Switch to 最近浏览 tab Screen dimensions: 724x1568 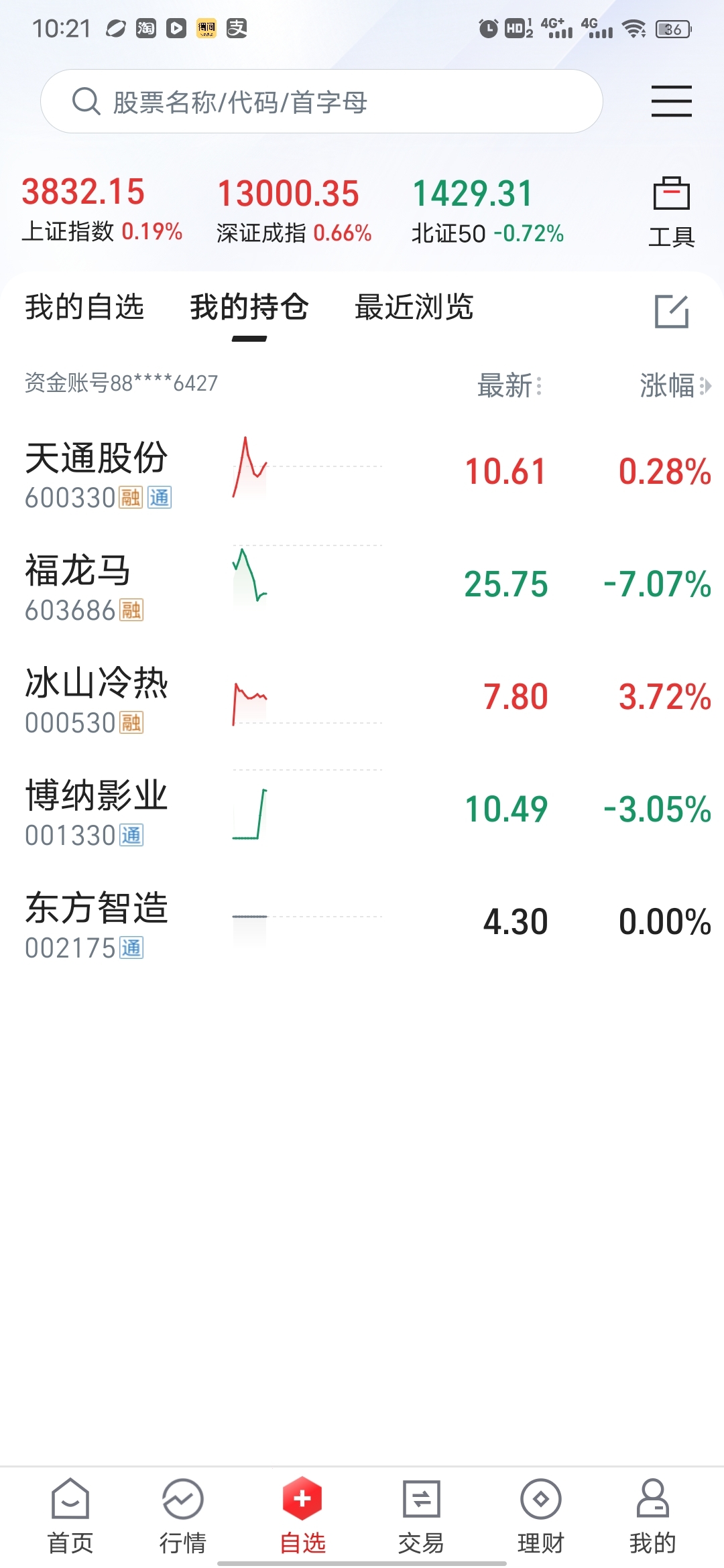coord(414,308)
